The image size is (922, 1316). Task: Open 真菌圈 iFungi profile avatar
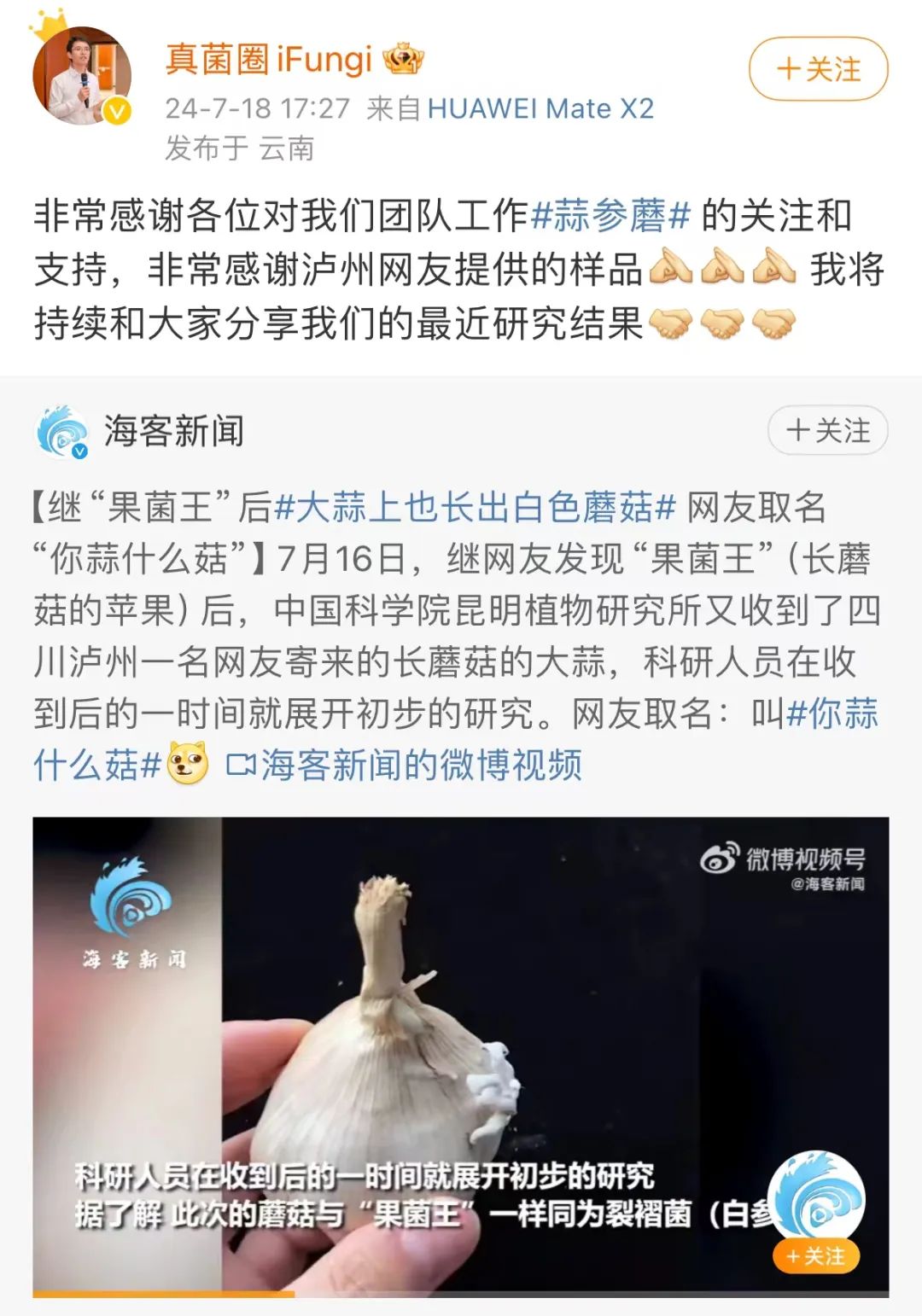82,77
